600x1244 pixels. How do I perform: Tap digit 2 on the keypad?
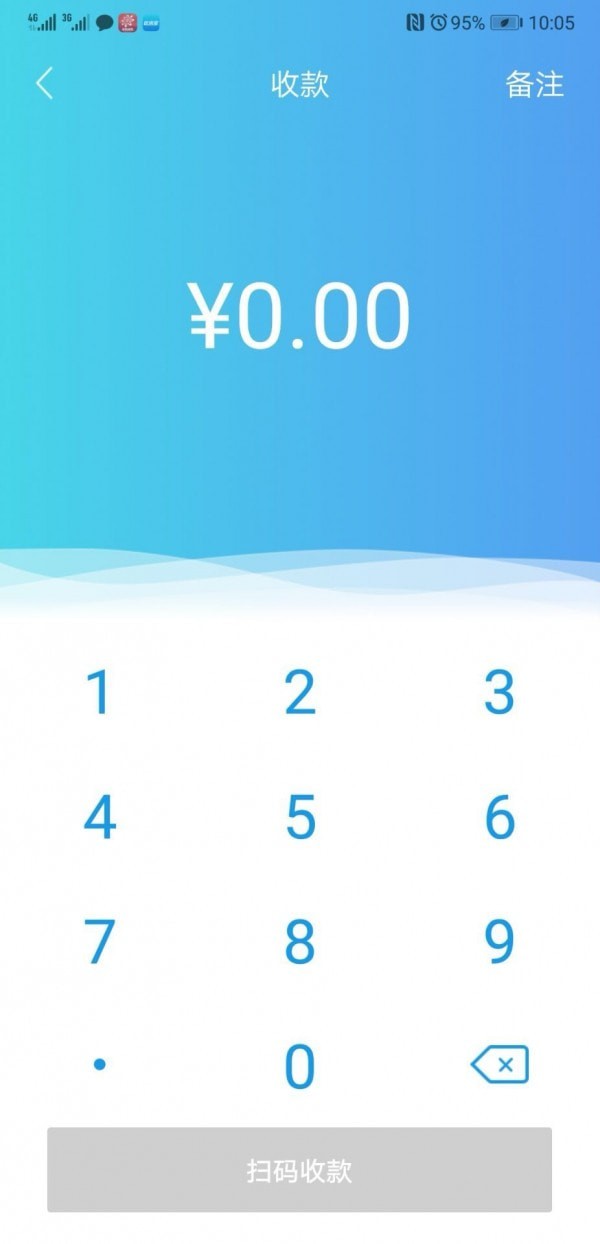[300, 693]
